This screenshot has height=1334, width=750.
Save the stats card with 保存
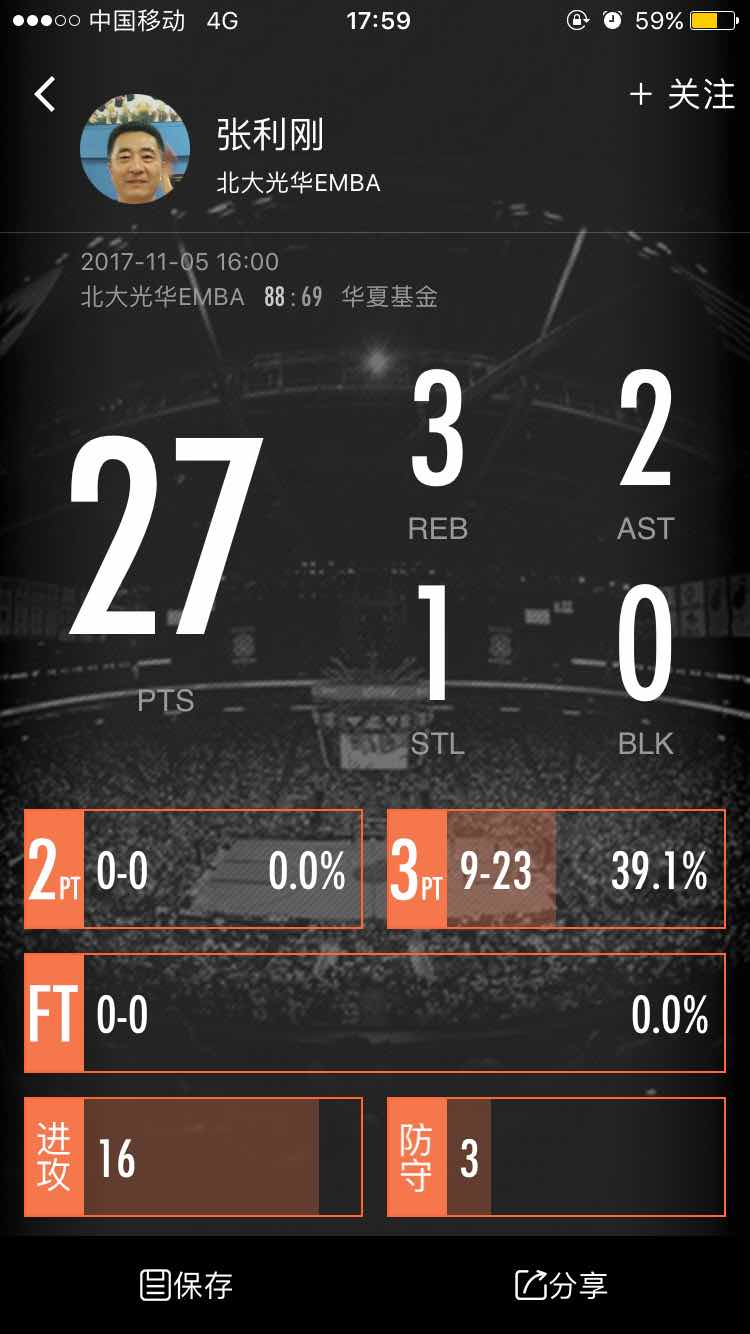pyautogui.click(x=187, y=1285)
